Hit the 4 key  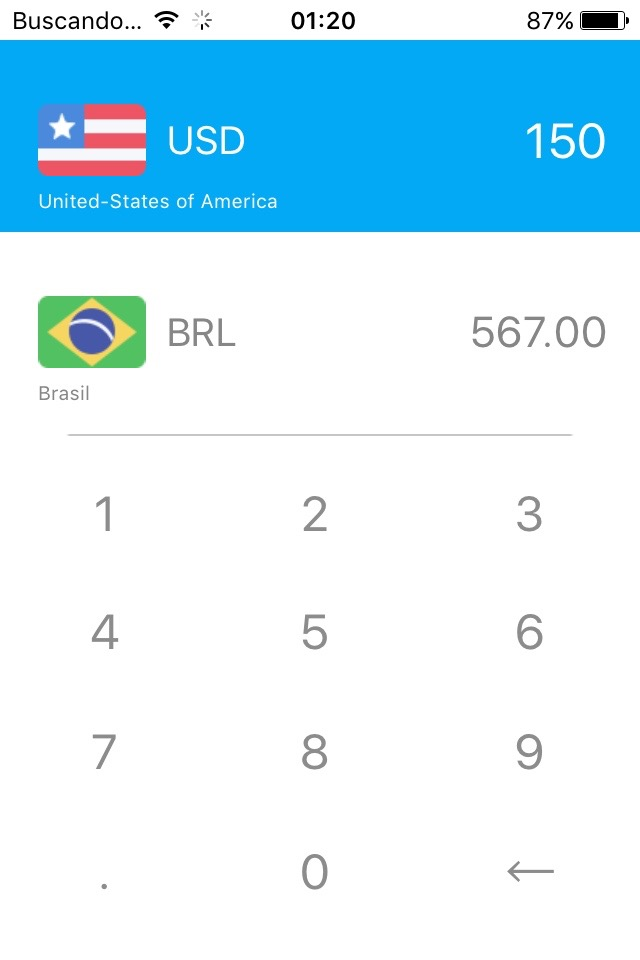pos(104,633)
